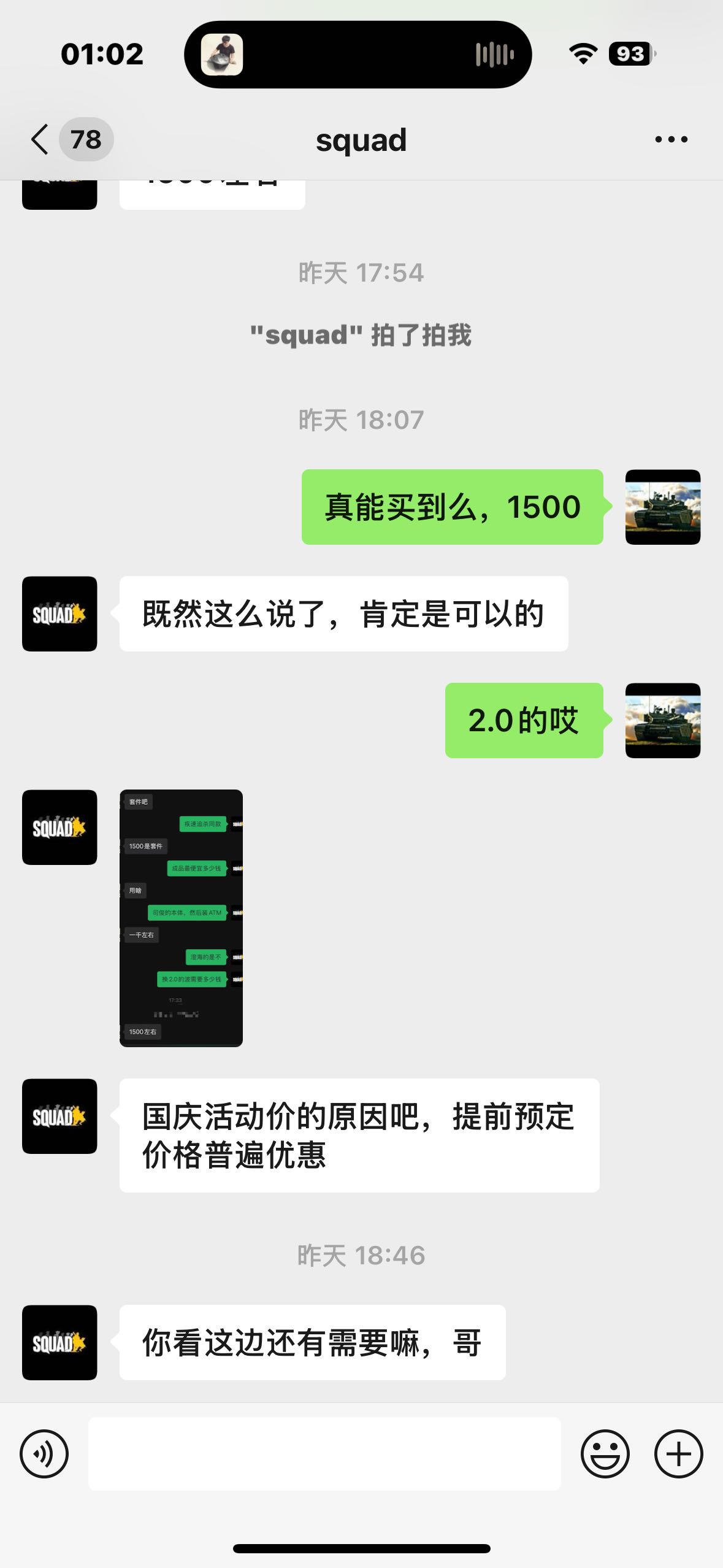Focus the message text field
This screenshot has height=1568, width=723.
click(x=324, y=1453)
